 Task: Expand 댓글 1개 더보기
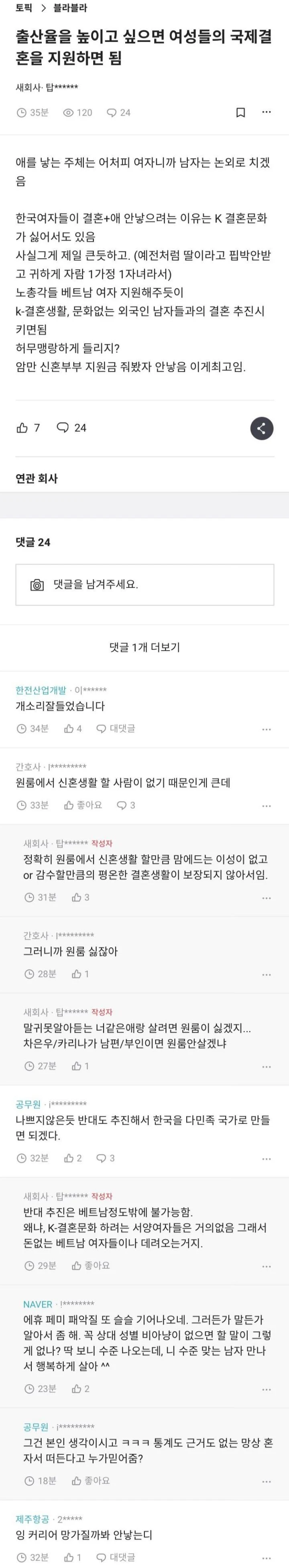(144, 648)
